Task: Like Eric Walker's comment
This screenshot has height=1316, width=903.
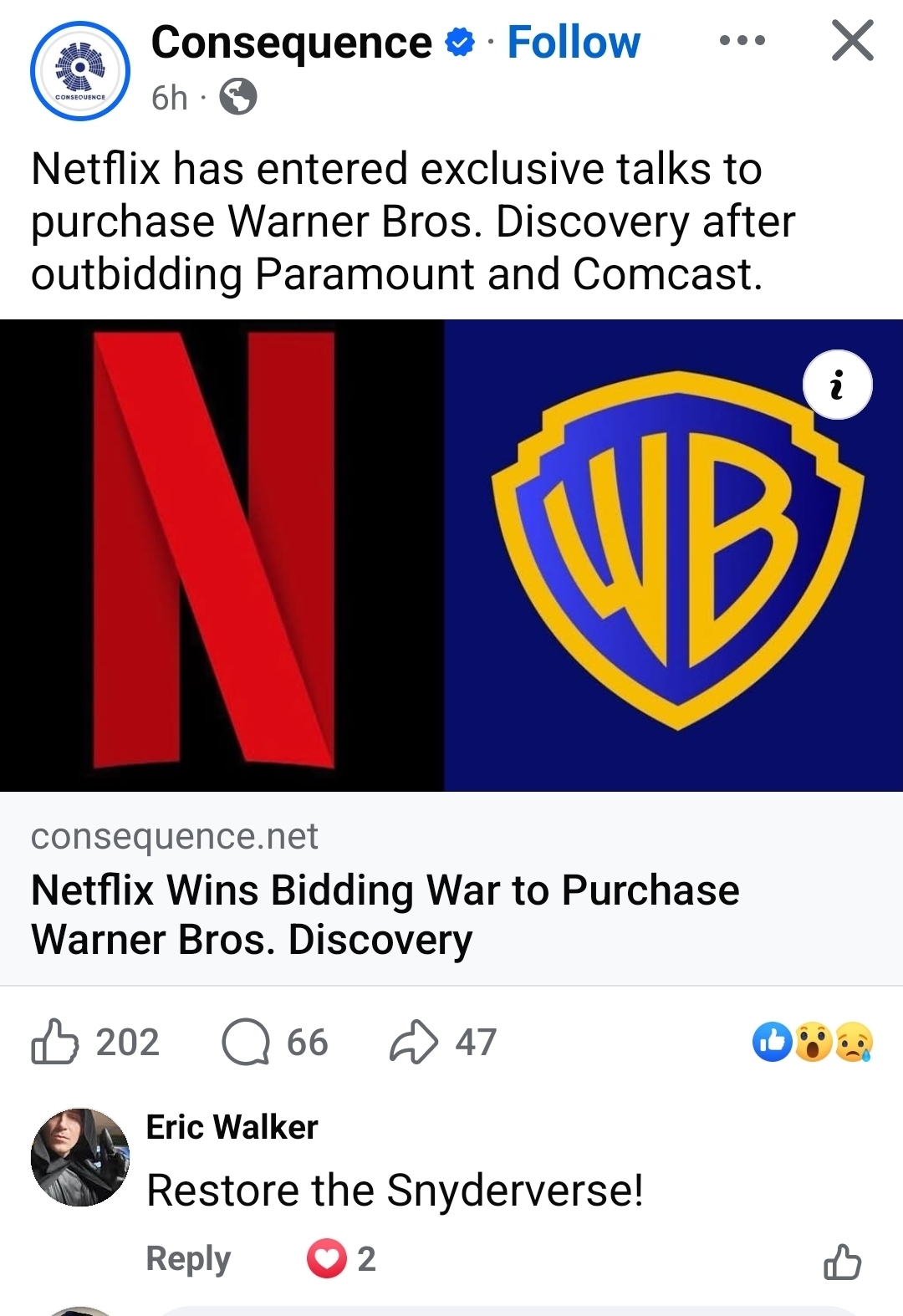Action: pos(842,1262)
